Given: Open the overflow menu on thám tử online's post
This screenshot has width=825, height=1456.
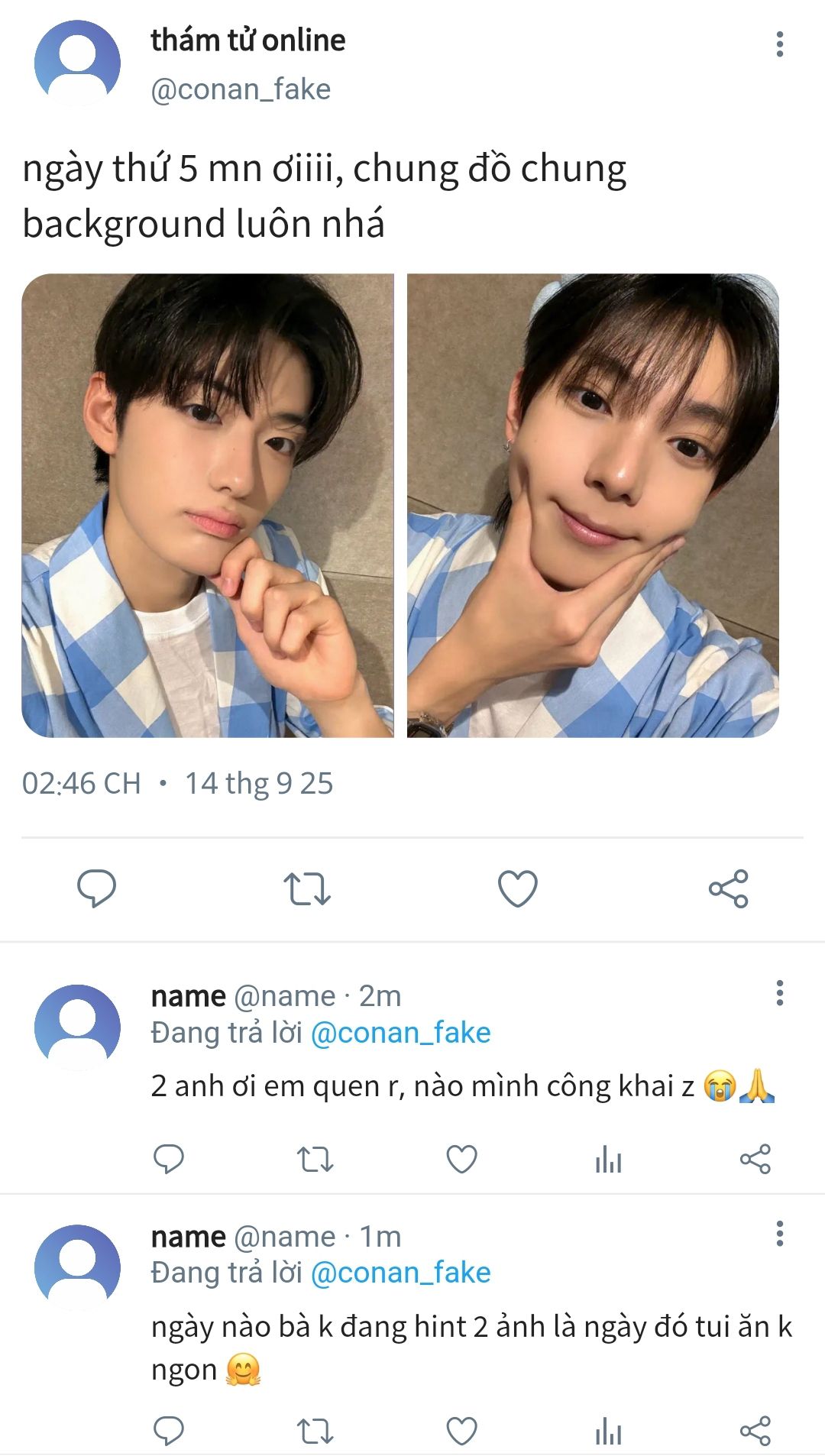Looking at the screenshot, I should pos(779,44).
